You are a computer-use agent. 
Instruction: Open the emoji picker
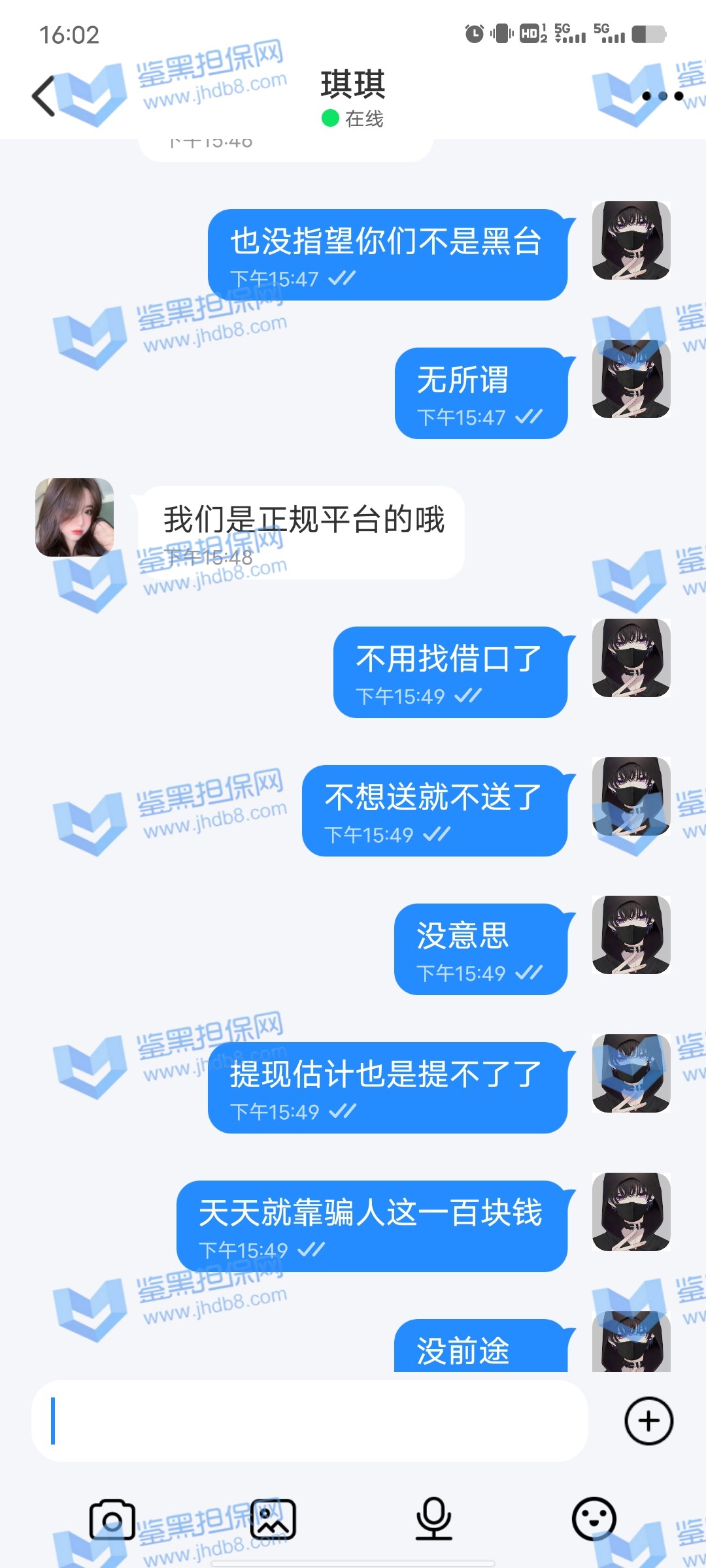point(594,1520)
